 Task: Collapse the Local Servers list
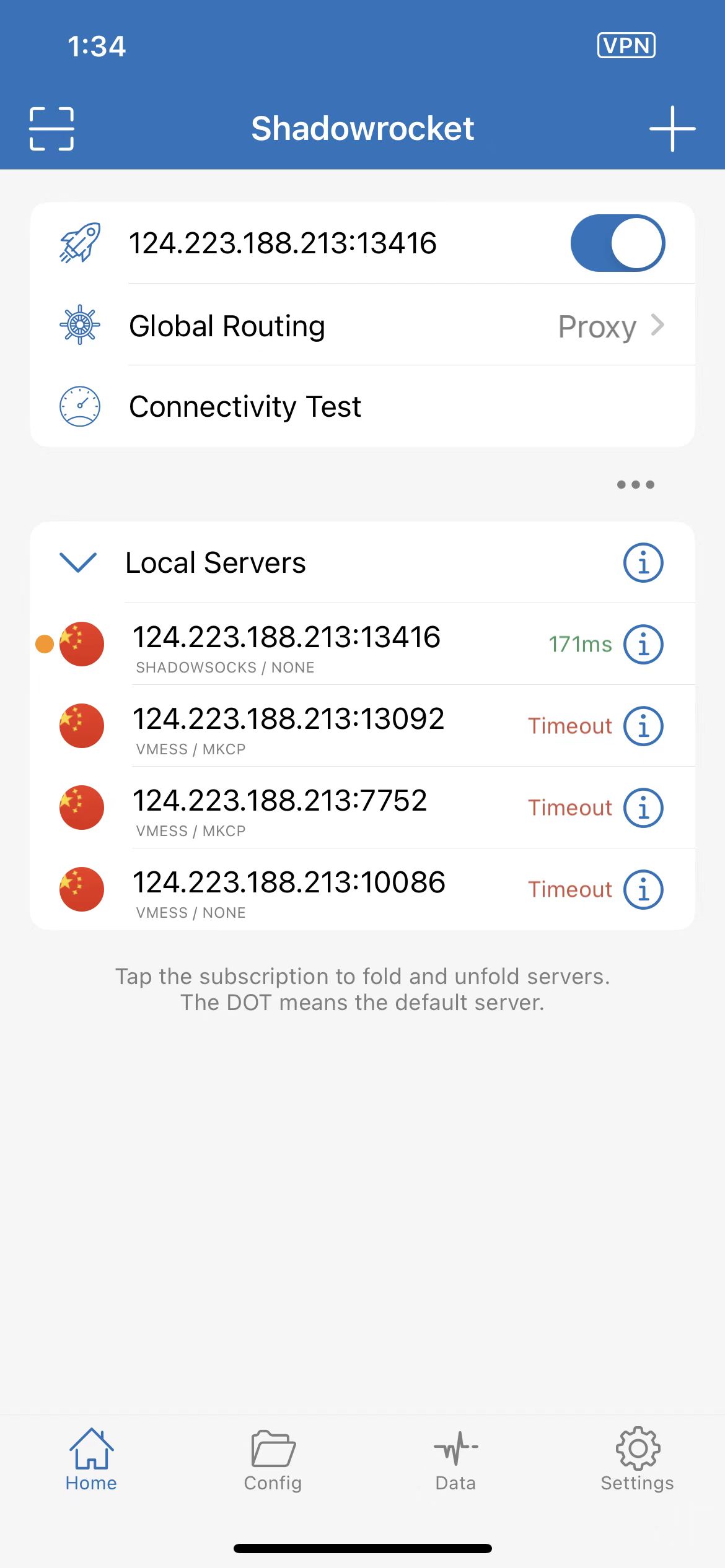77,562
